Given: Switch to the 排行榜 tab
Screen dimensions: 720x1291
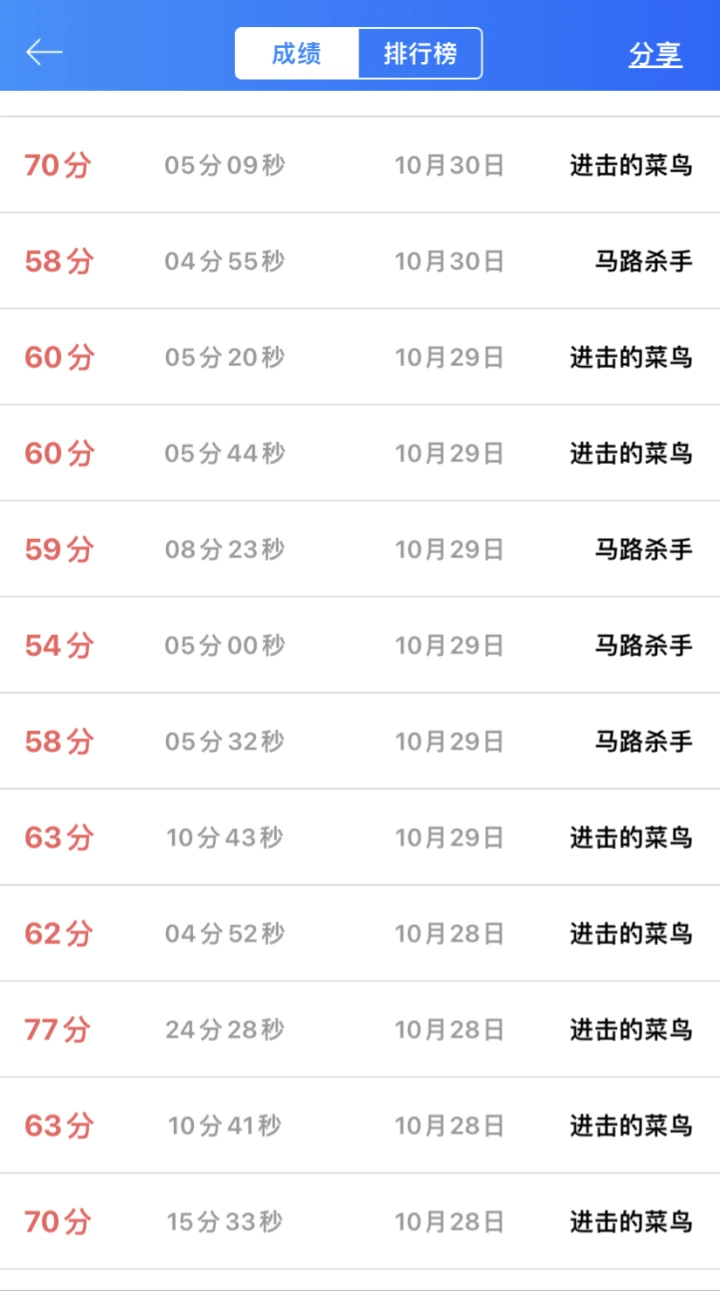Looking at the screenshot, I should (420, 54).
